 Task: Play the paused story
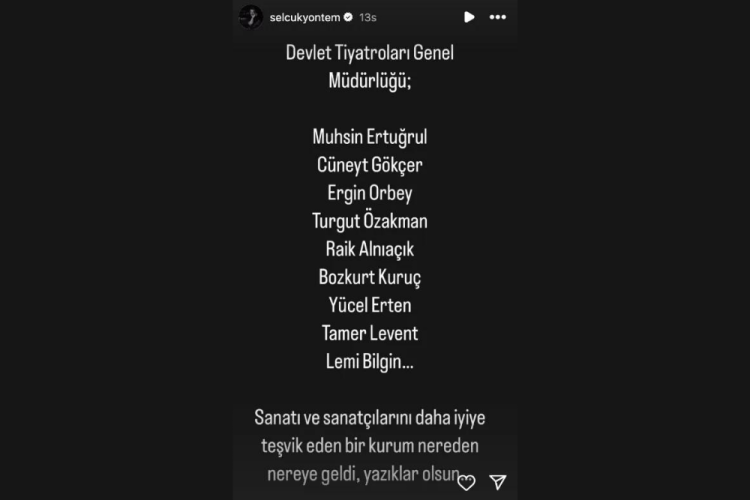pos(469,17)
